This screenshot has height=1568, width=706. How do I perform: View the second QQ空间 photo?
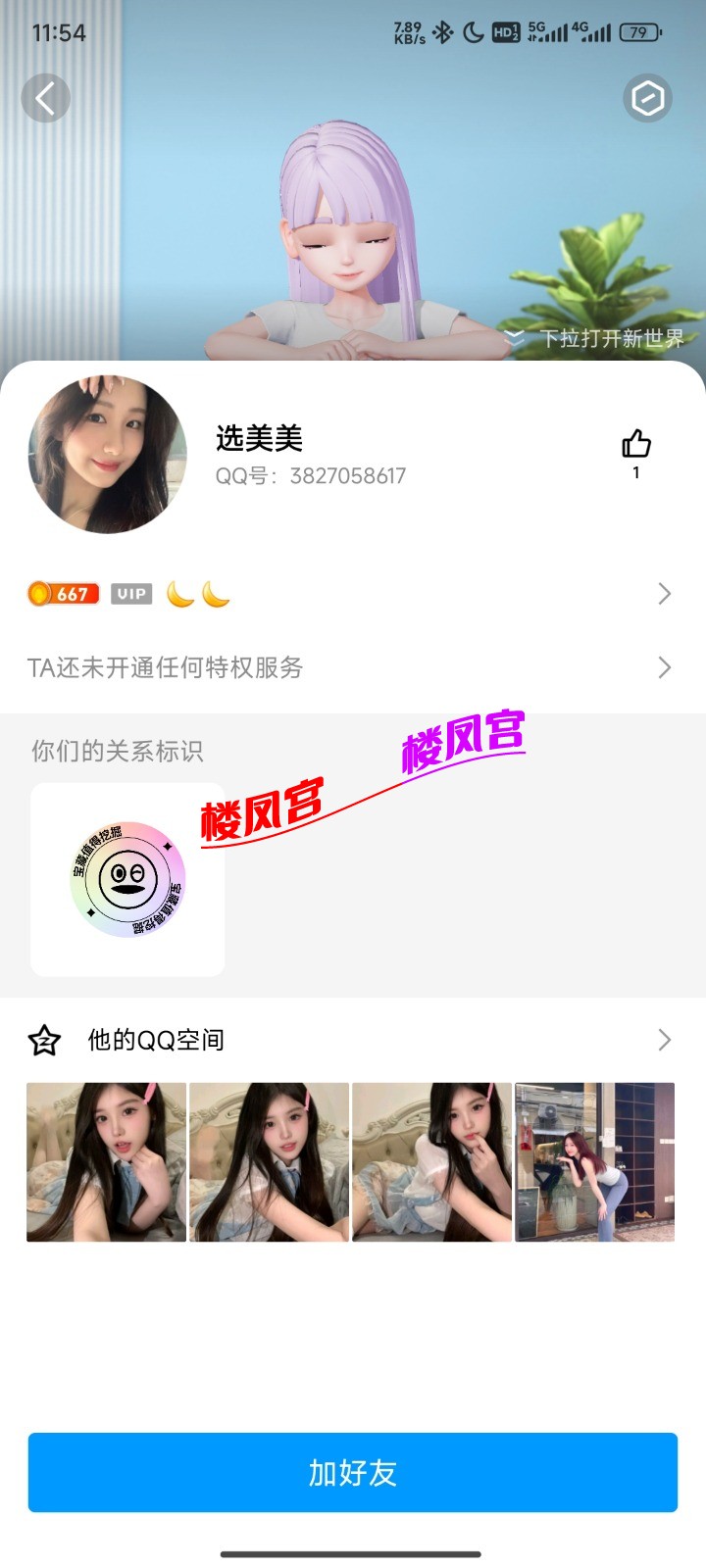pos(269,1162)
